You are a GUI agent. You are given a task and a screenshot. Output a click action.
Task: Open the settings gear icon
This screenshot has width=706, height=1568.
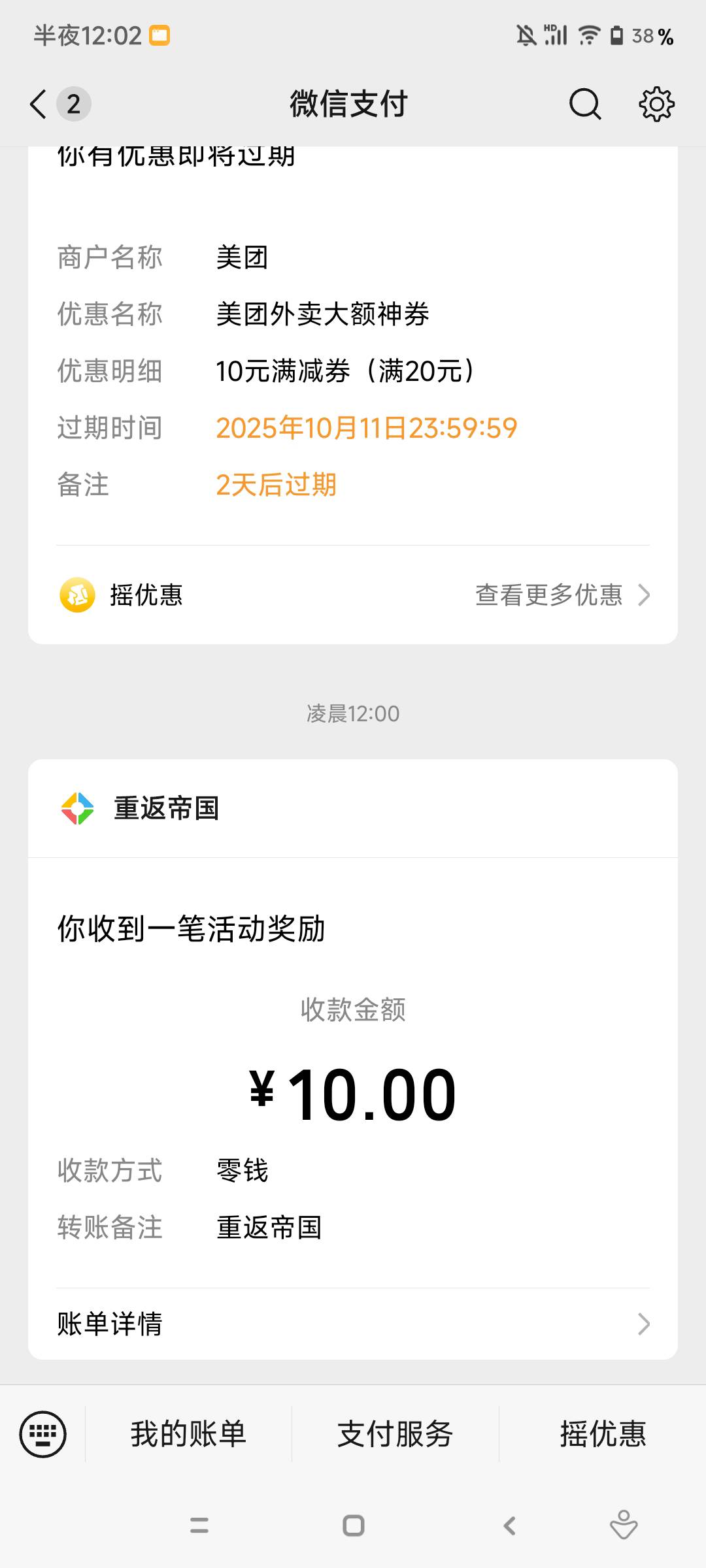coord(656,104)
